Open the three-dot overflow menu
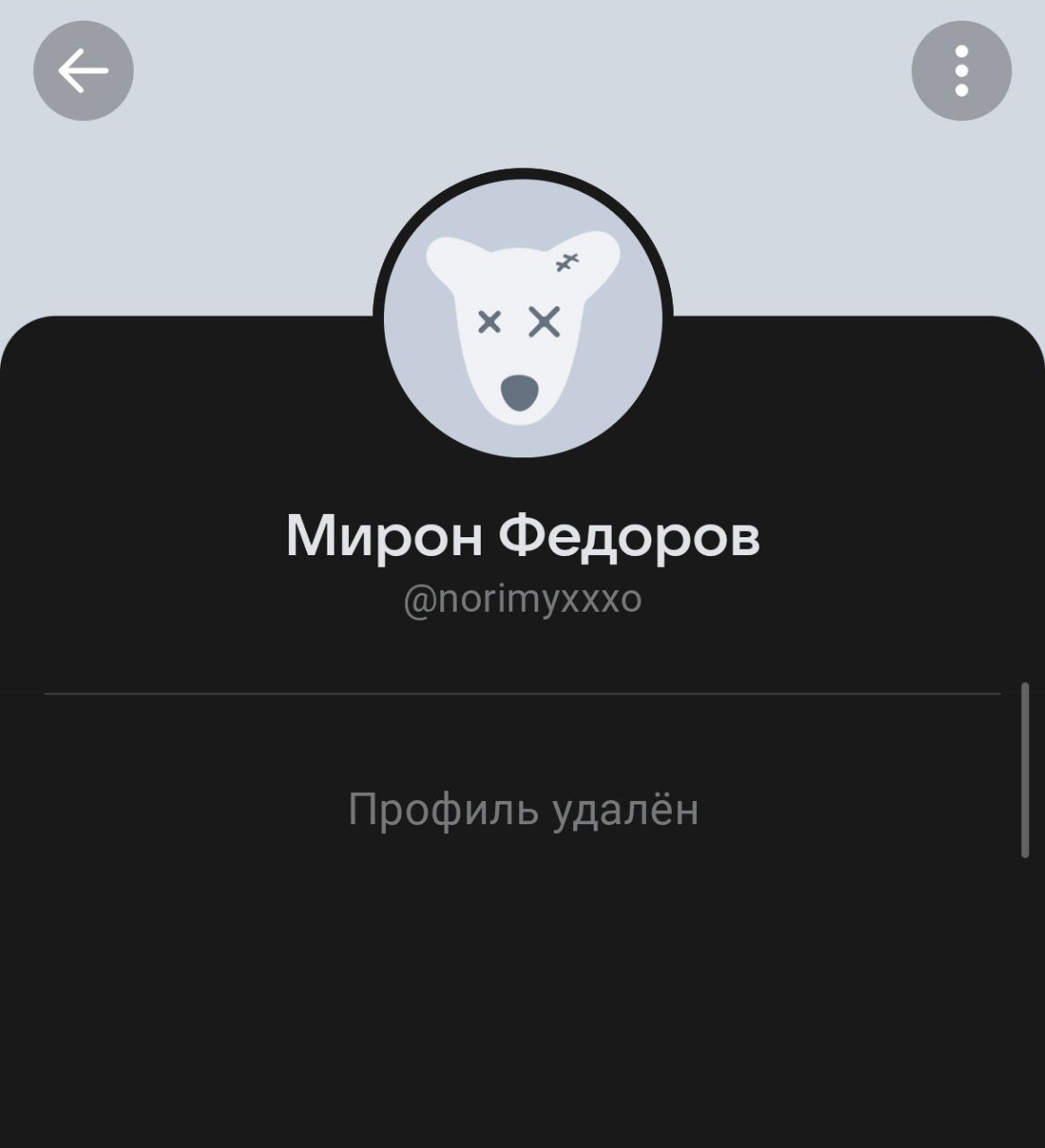The image size is (1045, 1148). tap(961, 71)
